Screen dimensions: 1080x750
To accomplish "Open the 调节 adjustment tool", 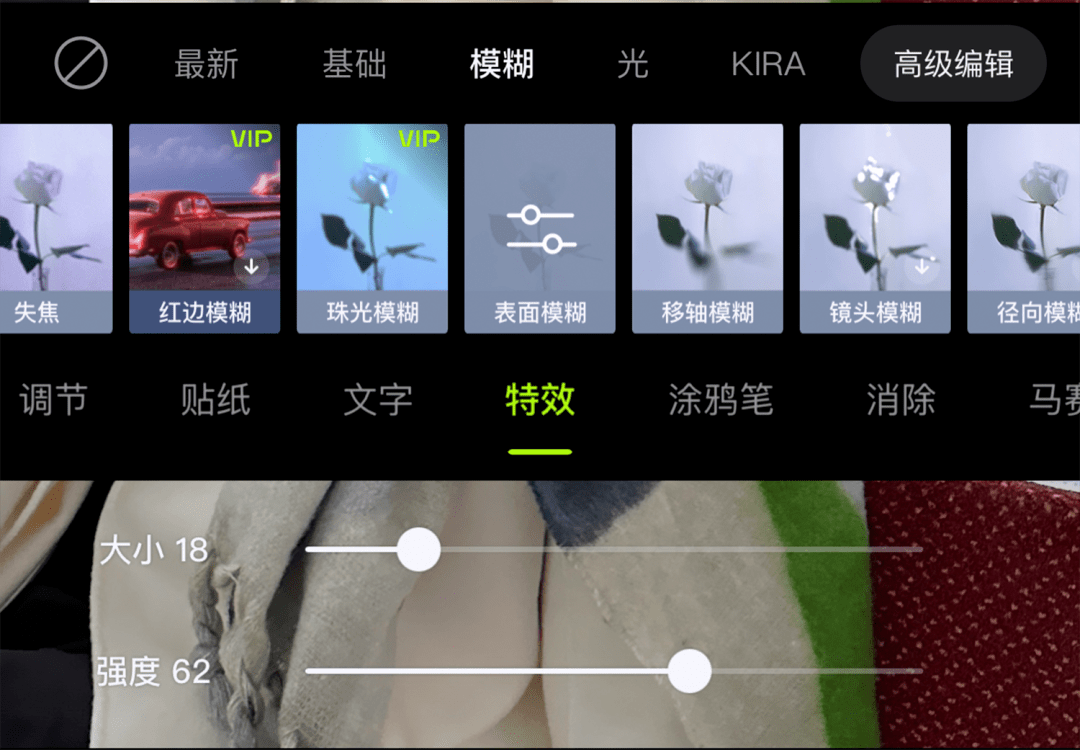I will click(x=53, y=401).
